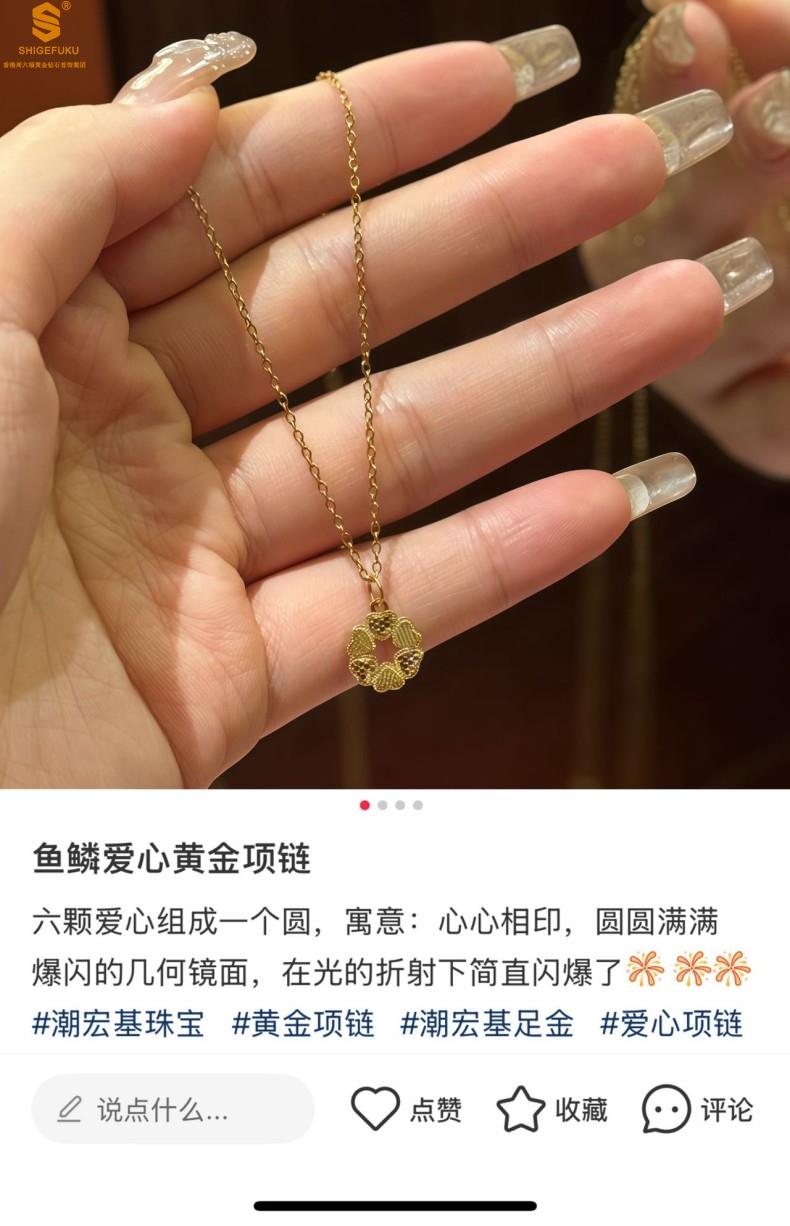
Task: Save the post via the 收藏 star
Action: pyautogui.click(x=521, y=1109)
